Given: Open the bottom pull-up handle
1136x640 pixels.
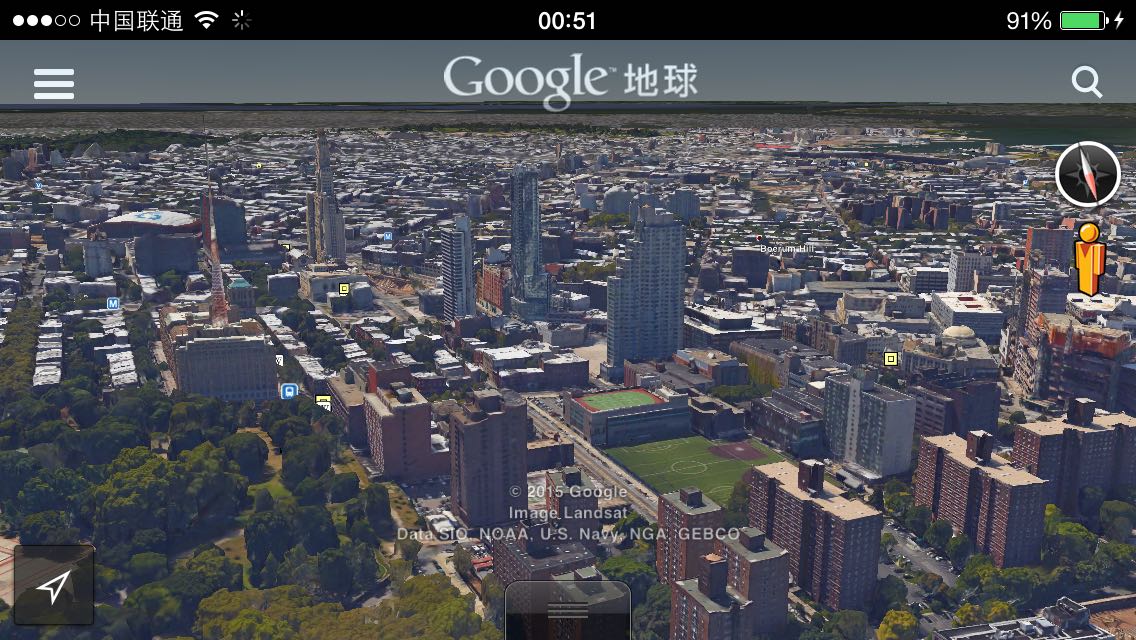Looking at the screenshot, I should pos(567,611).
